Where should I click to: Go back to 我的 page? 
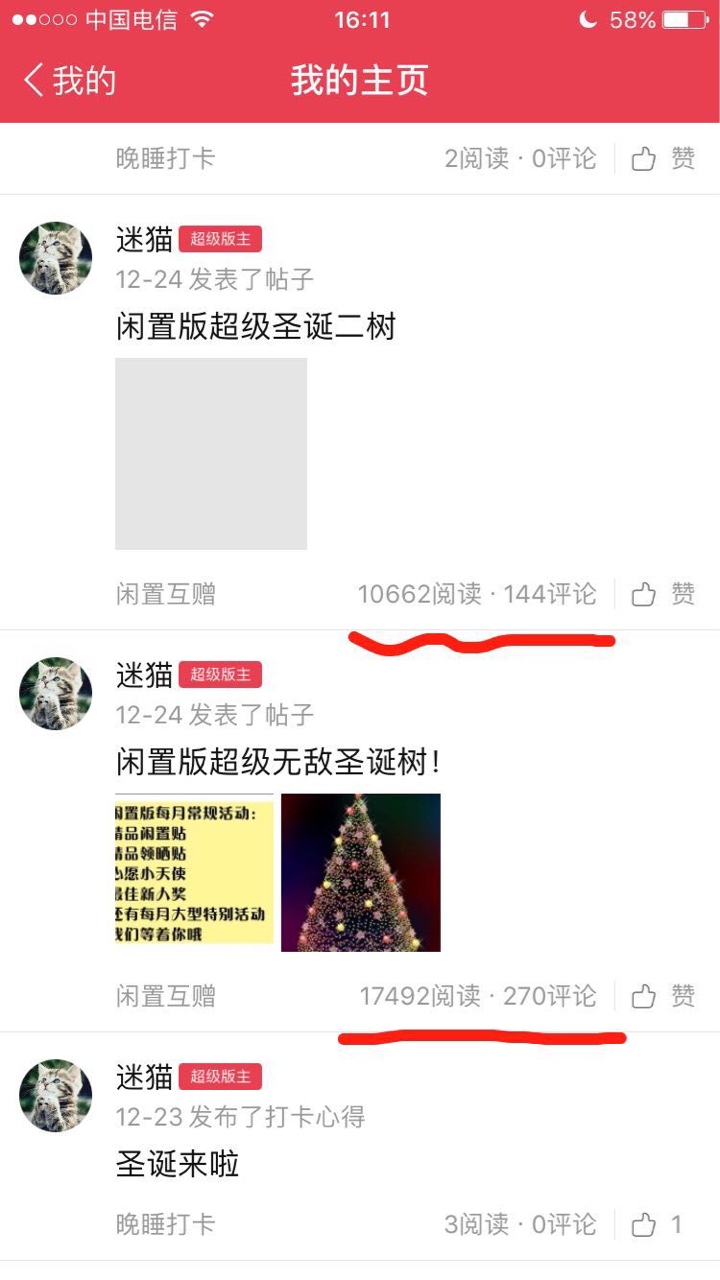(x=70, y=81)
